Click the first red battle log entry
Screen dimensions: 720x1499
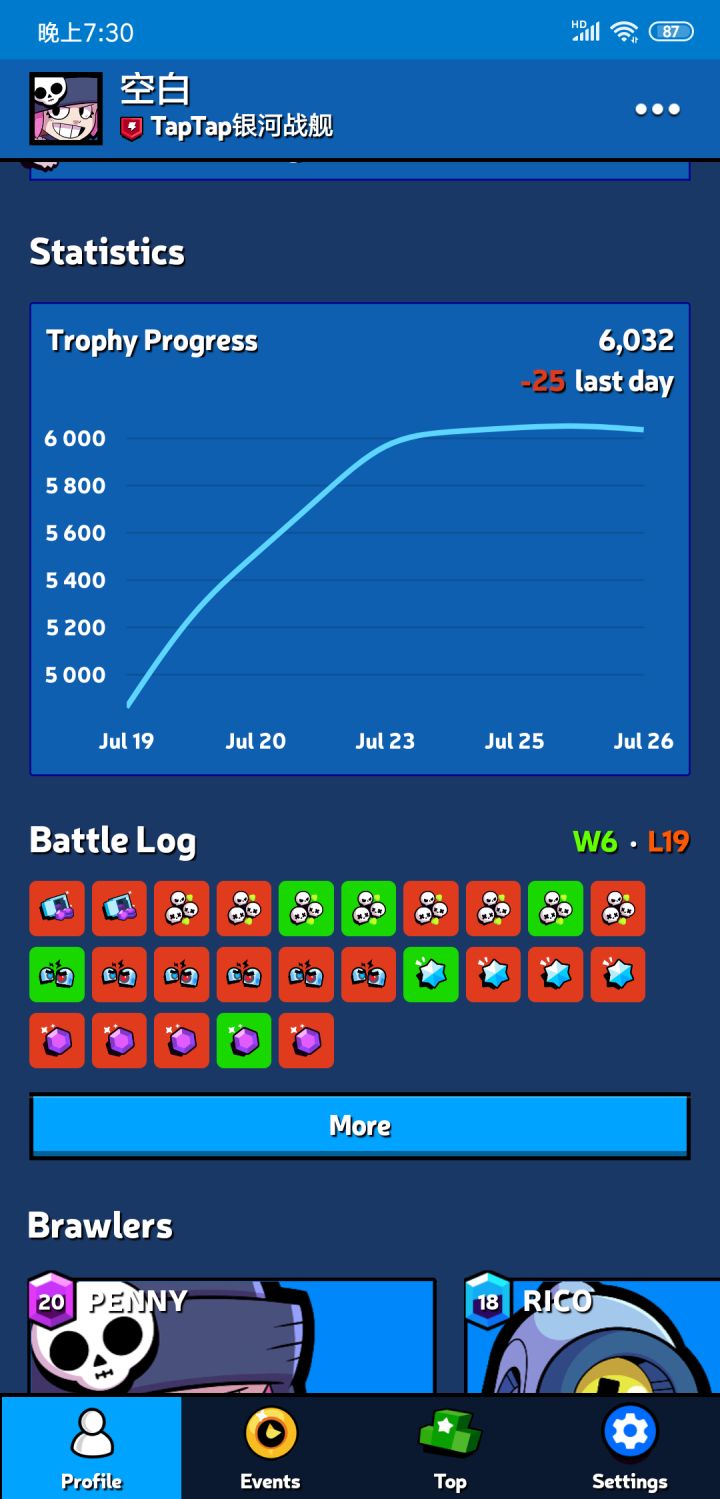56,908
